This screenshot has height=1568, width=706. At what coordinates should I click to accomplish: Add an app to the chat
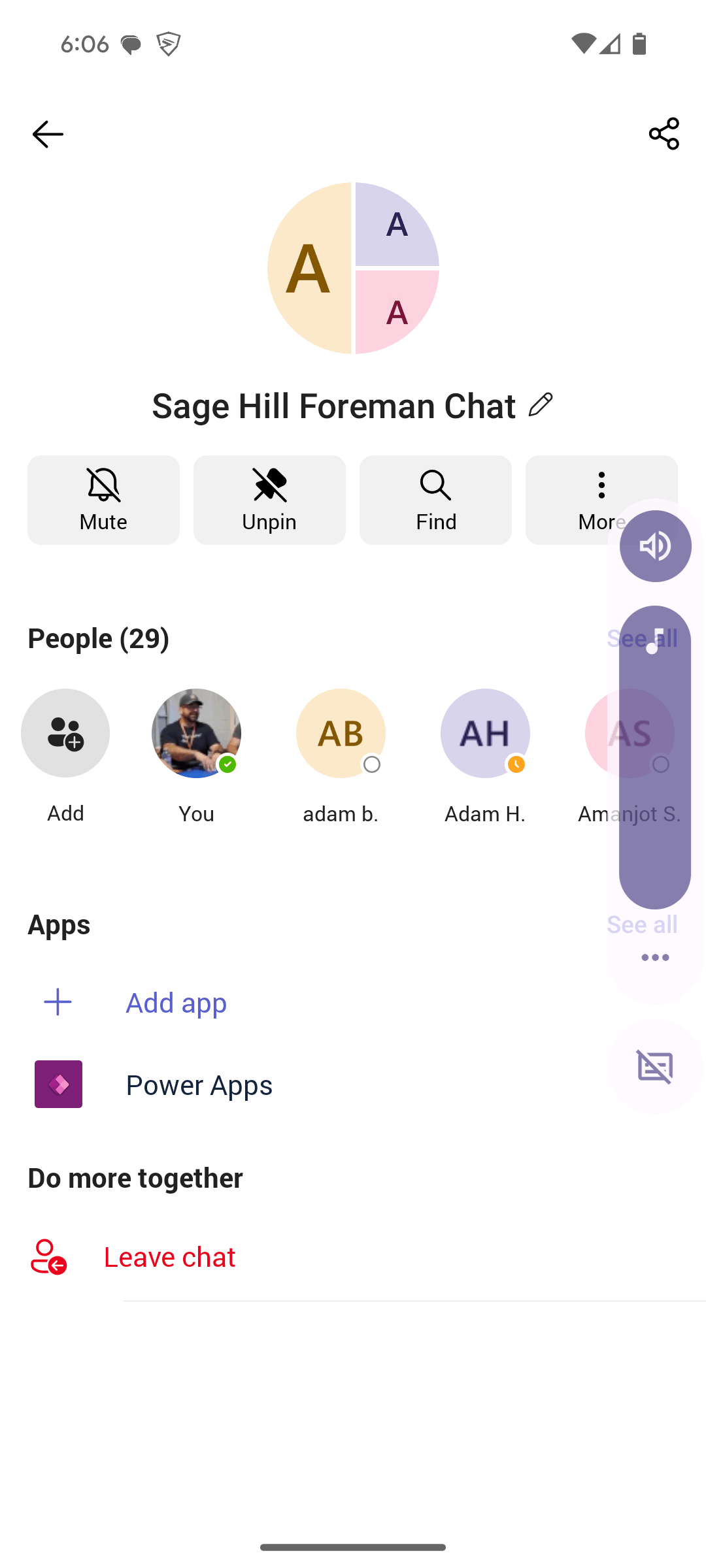(176, 1002)
